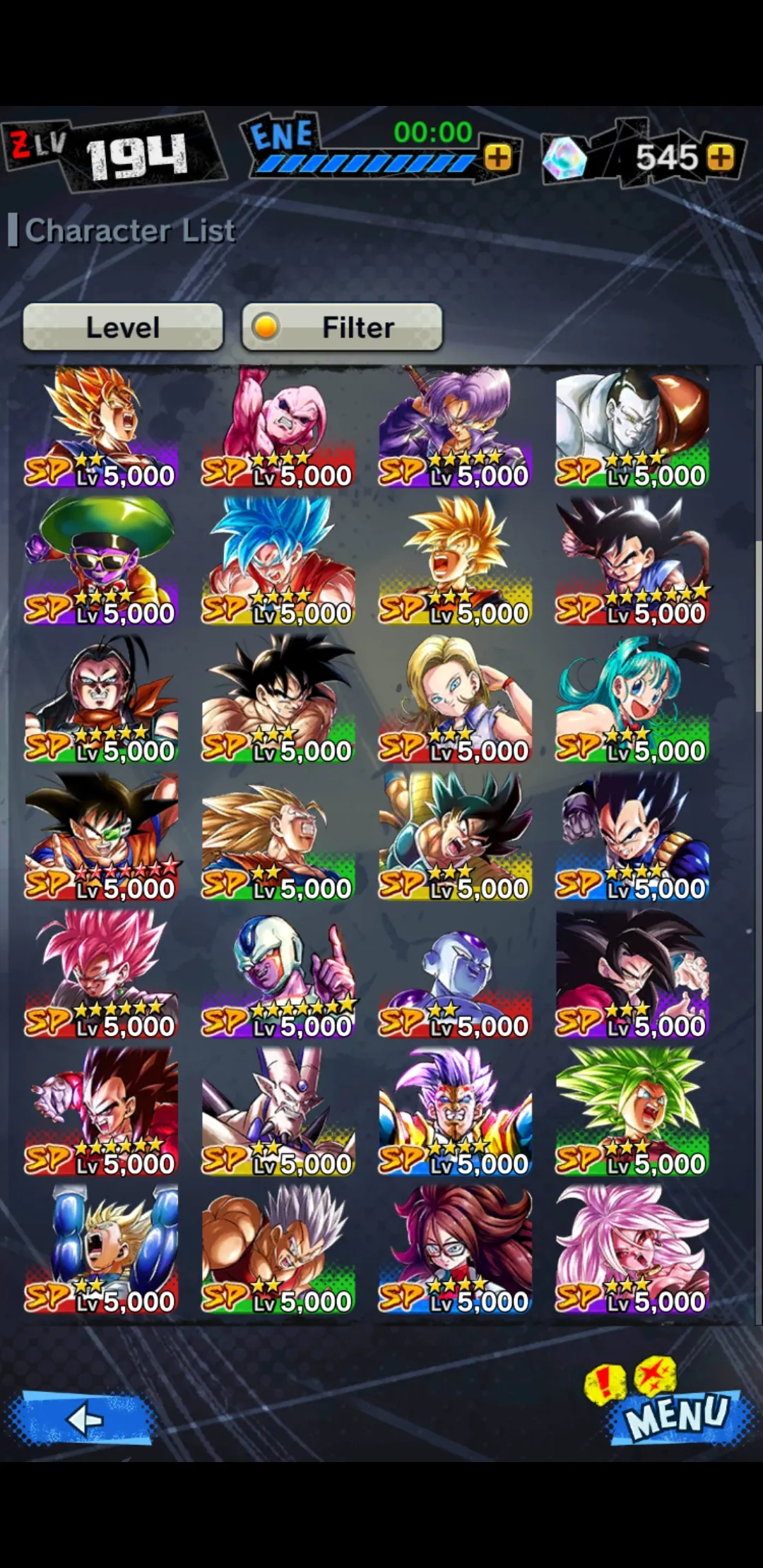This screenshot has width=763, height=1568.
Task: Open the pink Majin Android 21 character
Action: click(632, 1250)
